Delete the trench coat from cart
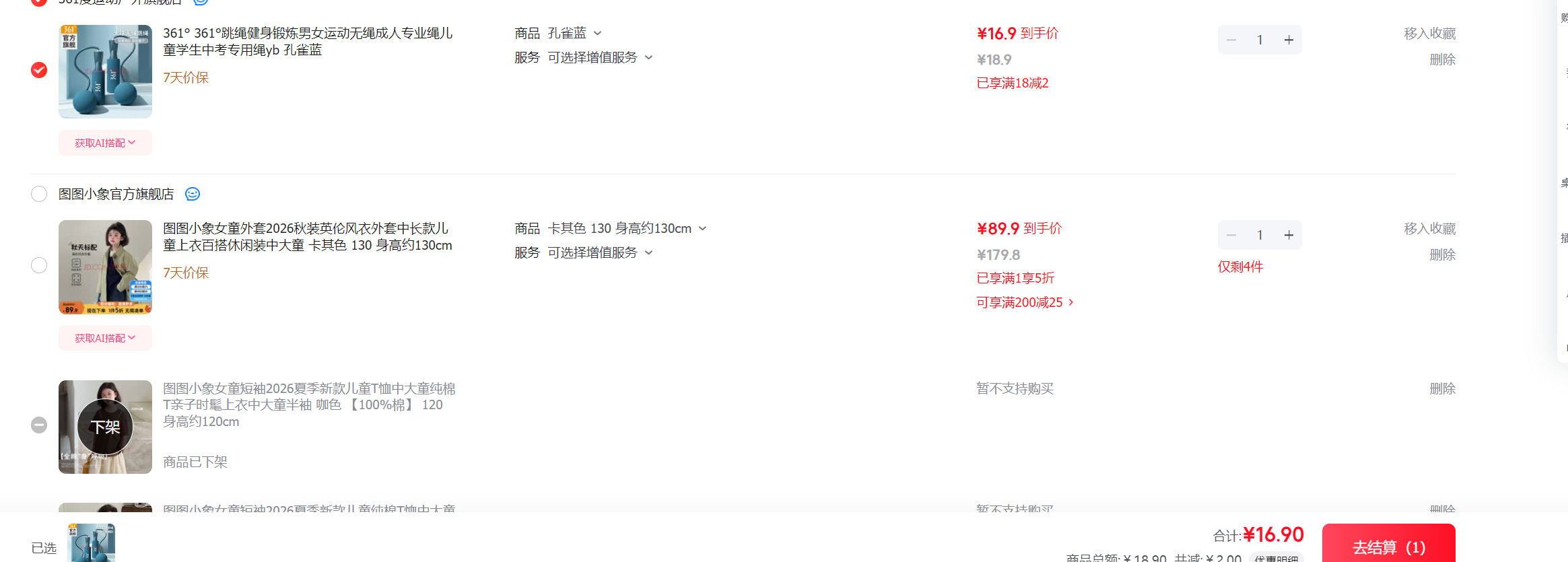Image resolution: width=1568 pixels, height=562 pixels. 1443,254
